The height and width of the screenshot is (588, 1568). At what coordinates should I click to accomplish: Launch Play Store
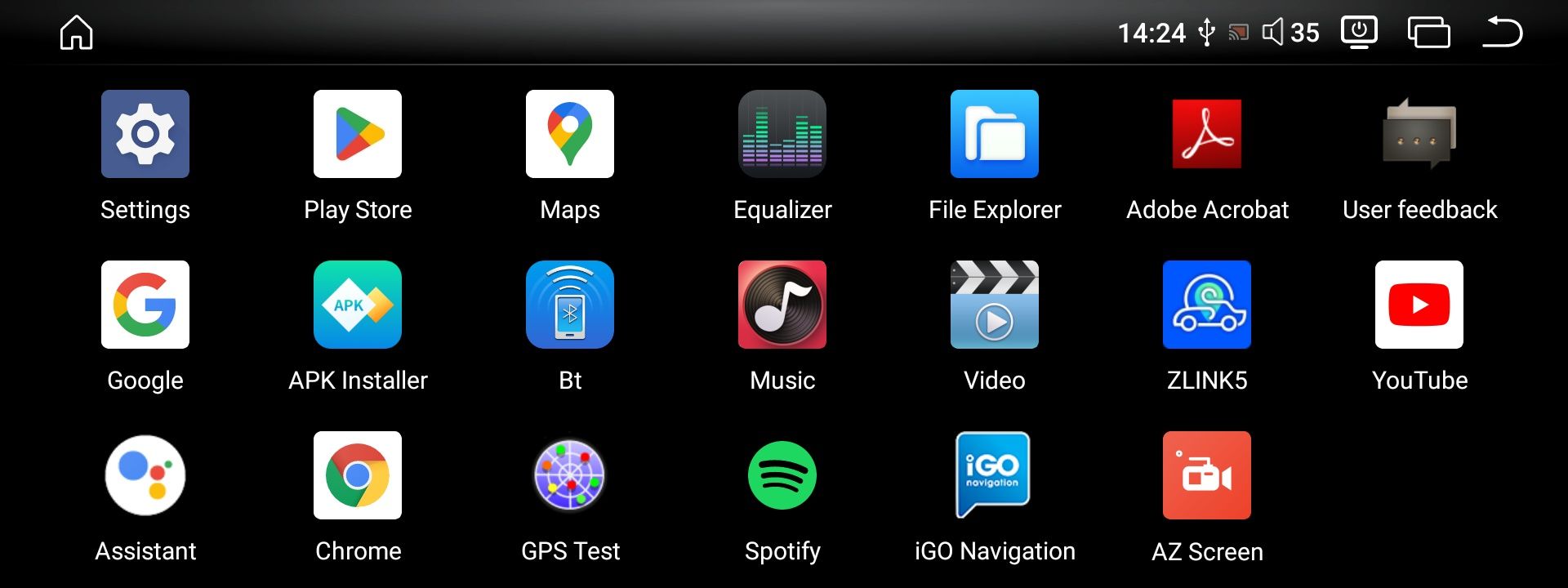[x=358, y=134]
